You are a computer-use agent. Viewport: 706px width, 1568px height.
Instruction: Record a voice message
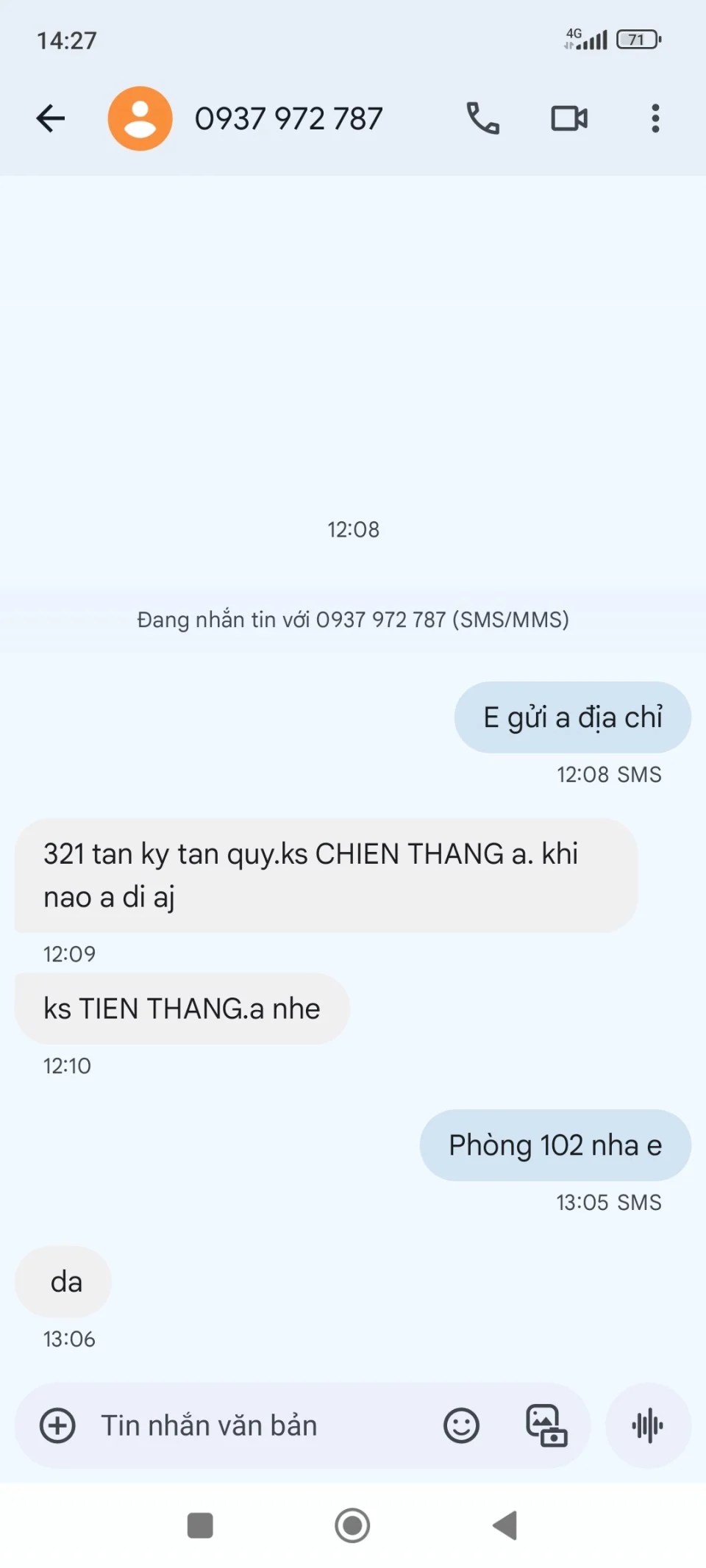(647, 1425)
